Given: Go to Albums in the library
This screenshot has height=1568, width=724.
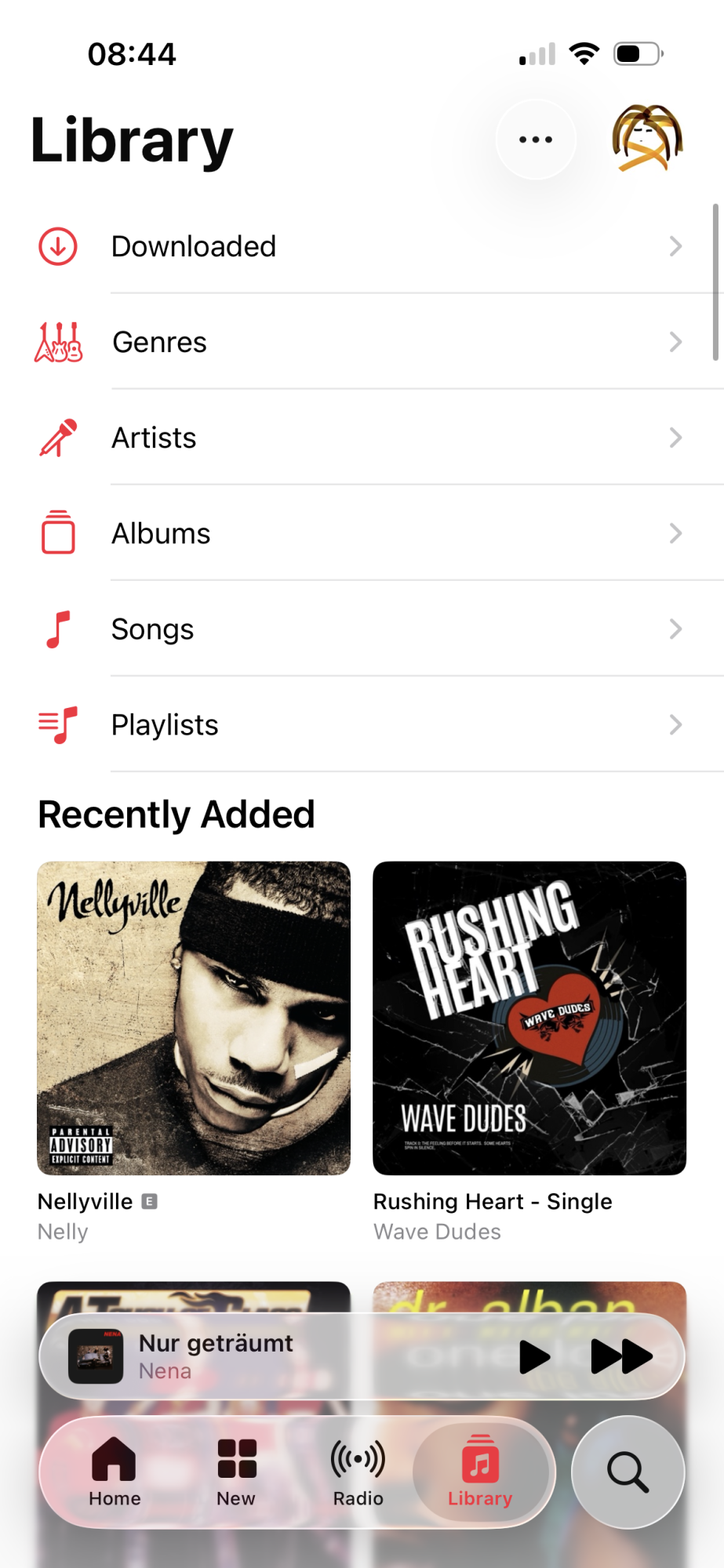Looking at the screenshot, I should 361,533.
